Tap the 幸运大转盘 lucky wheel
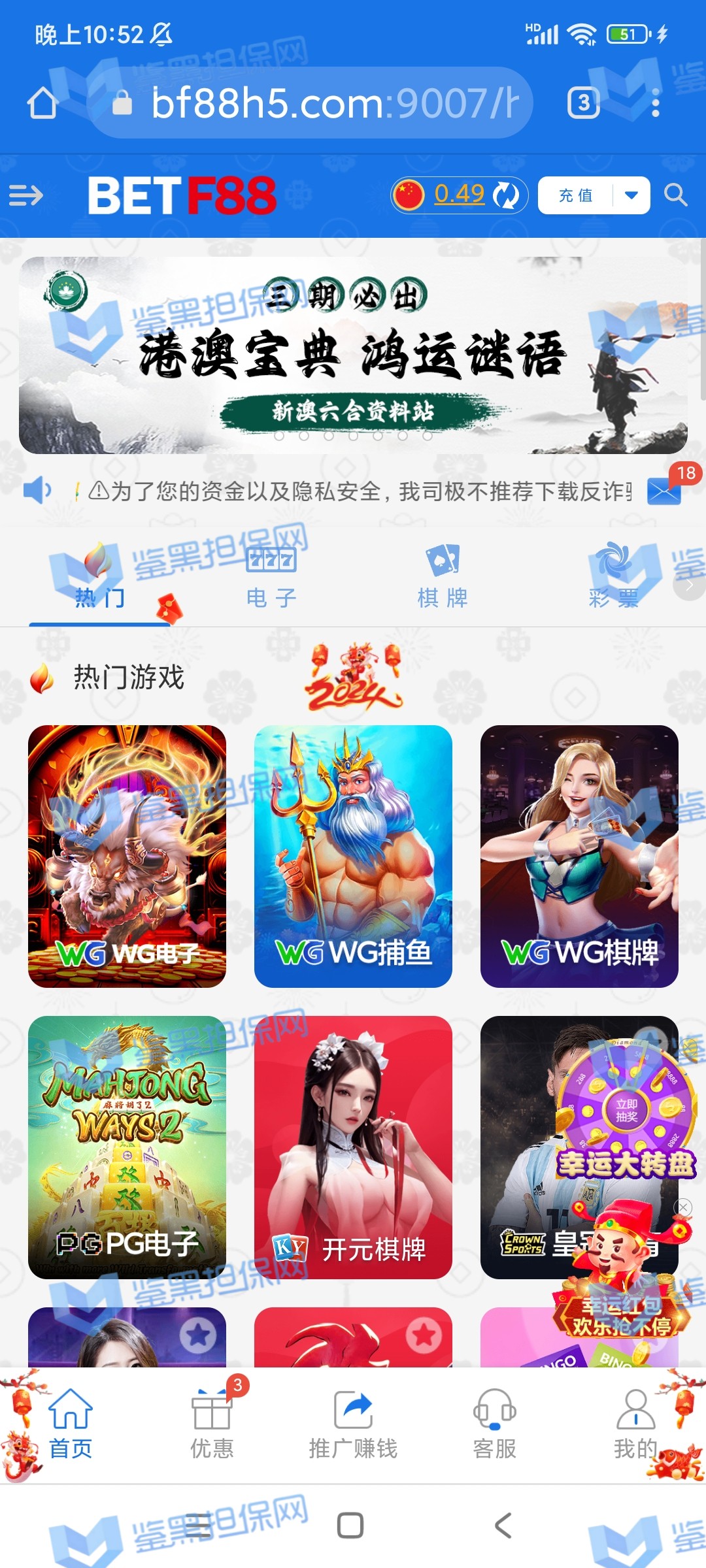Image resolution: width=706 pixels, height=1568 pixels. (x=626, y=1111)
